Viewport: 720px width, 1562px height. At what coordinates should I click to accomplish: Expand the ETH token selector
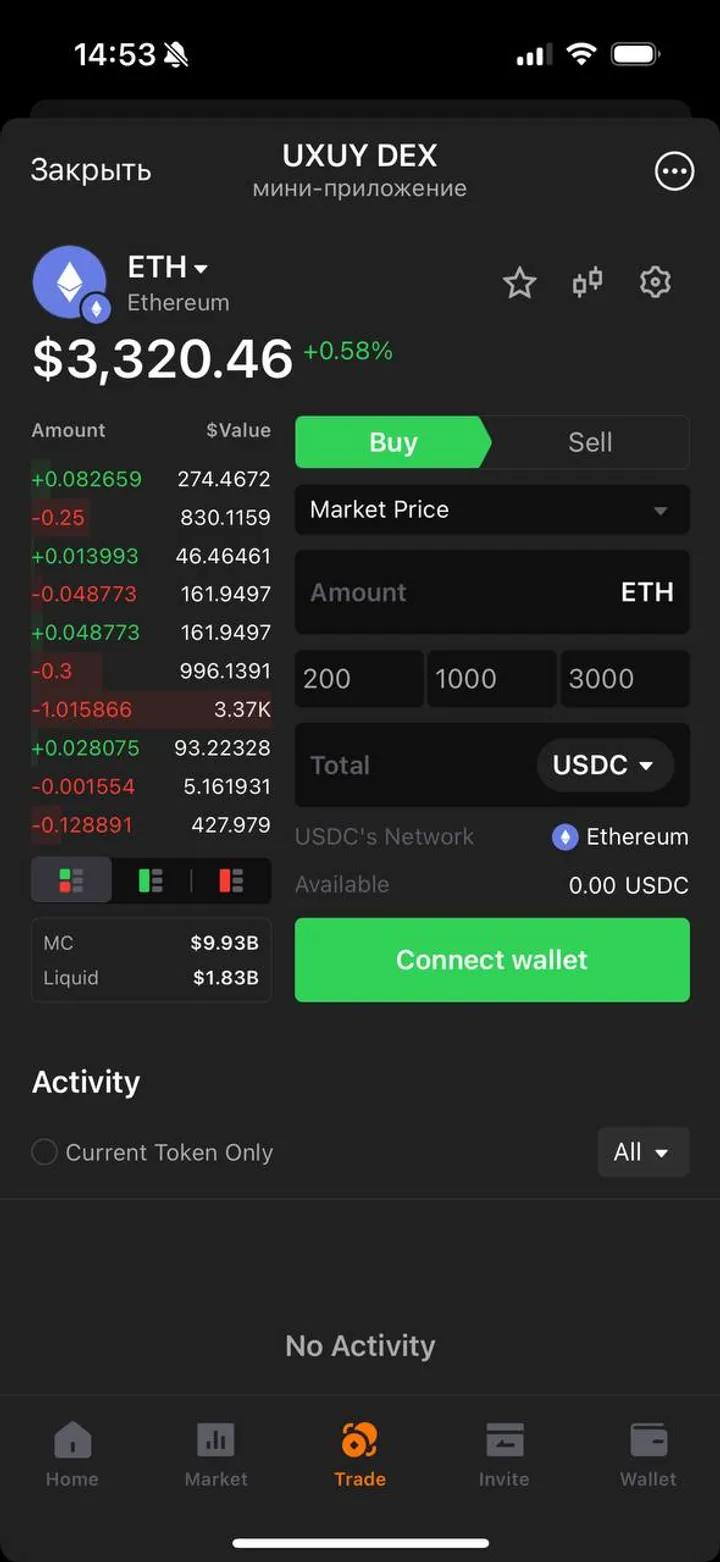click(168, 268)
